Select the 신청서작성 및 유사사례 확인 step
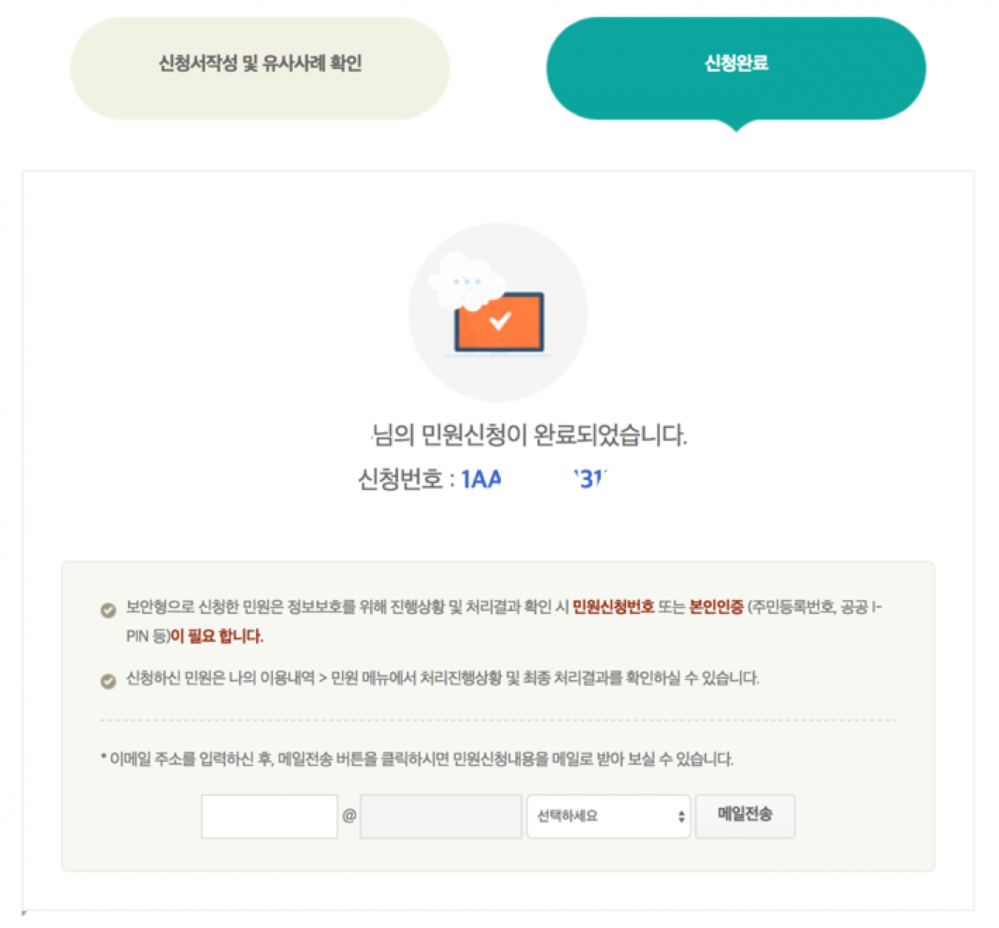 [x=260, y=66]
